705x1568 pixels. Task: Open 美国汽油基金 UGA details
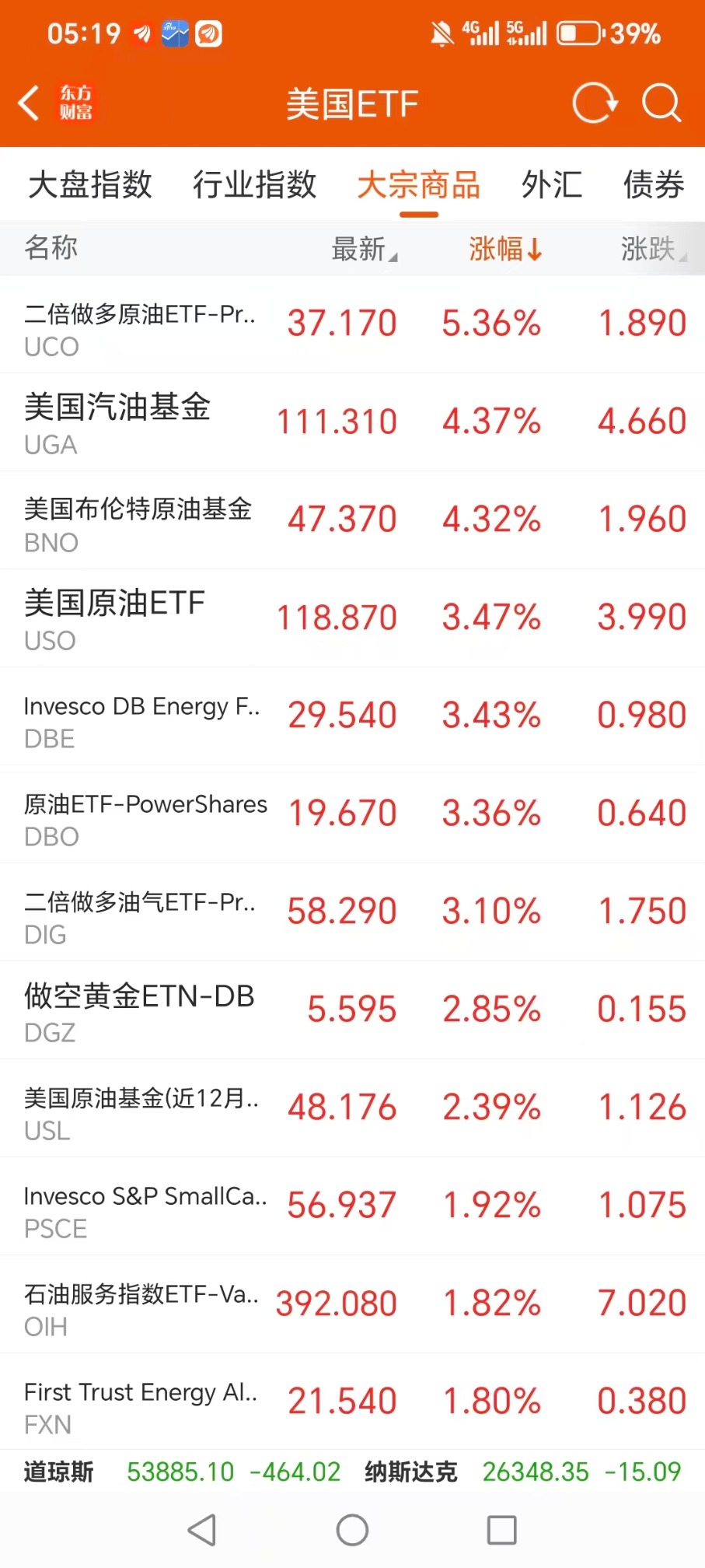tap(352, 422)
